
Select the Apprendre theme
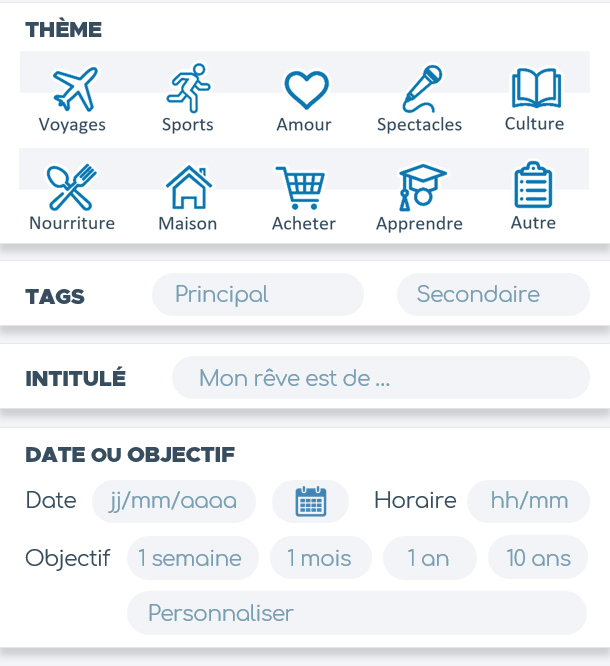(419, 197)
